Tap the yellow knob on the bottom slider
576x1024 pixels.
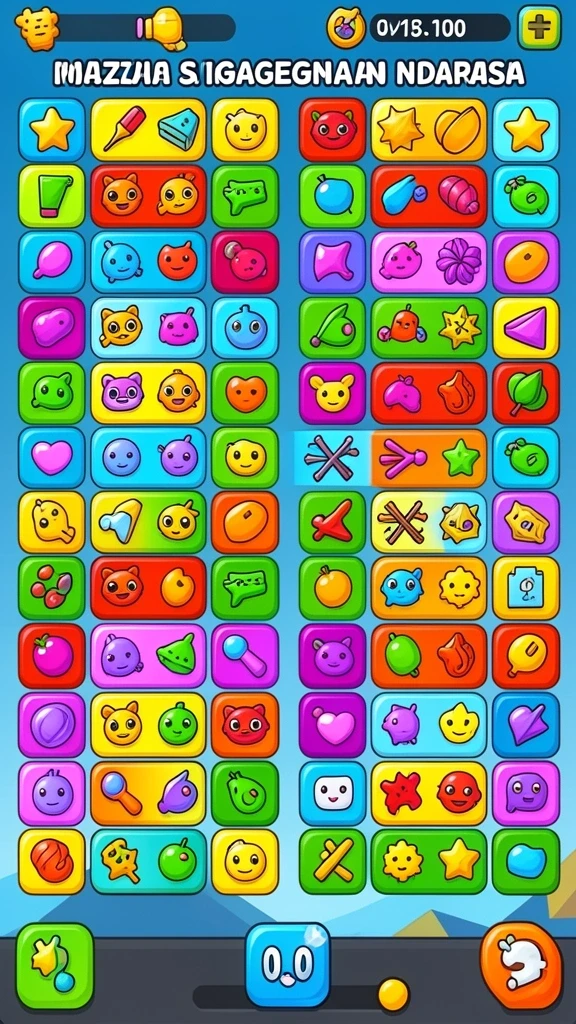[393, 993]
